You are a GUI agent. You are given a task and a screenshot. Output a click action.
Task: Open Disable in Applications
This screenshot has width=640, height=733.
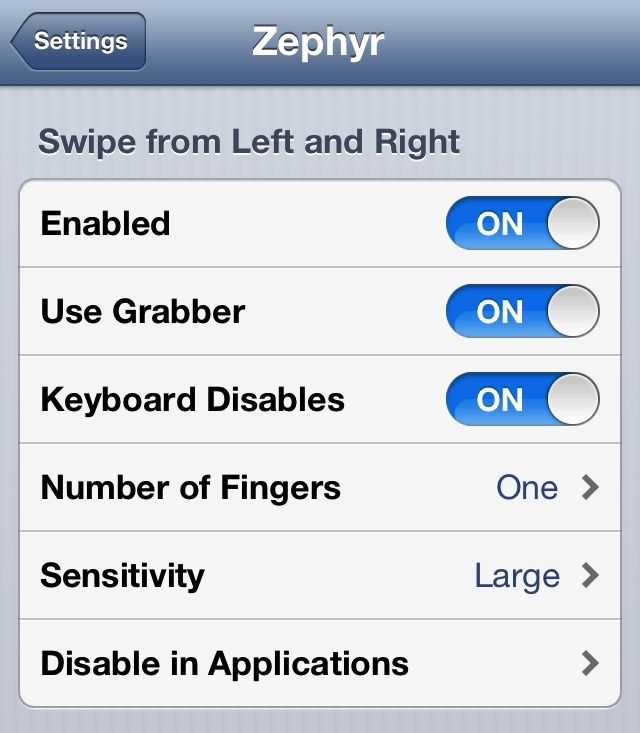click(x=320, y=663)
